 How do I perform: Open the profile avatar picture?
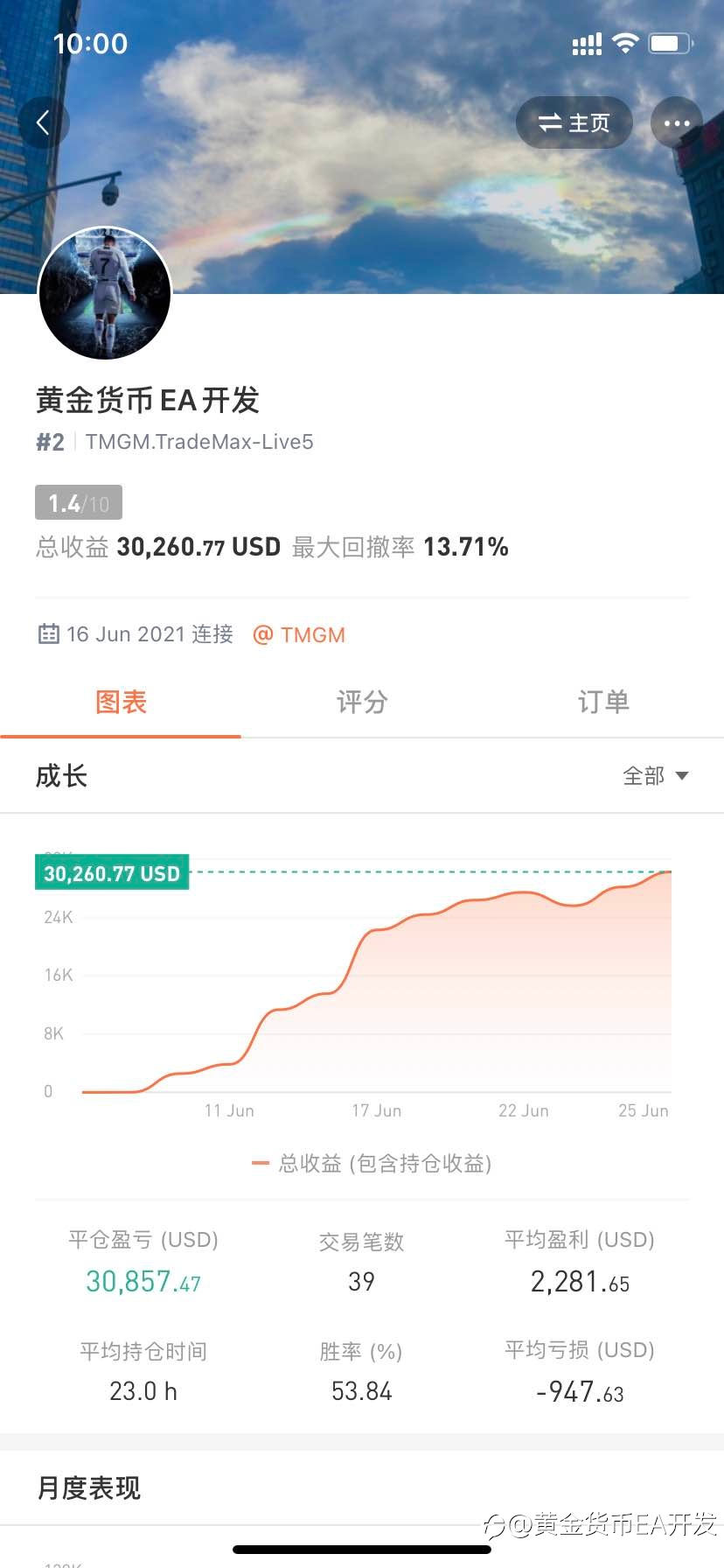pos(105,293)
